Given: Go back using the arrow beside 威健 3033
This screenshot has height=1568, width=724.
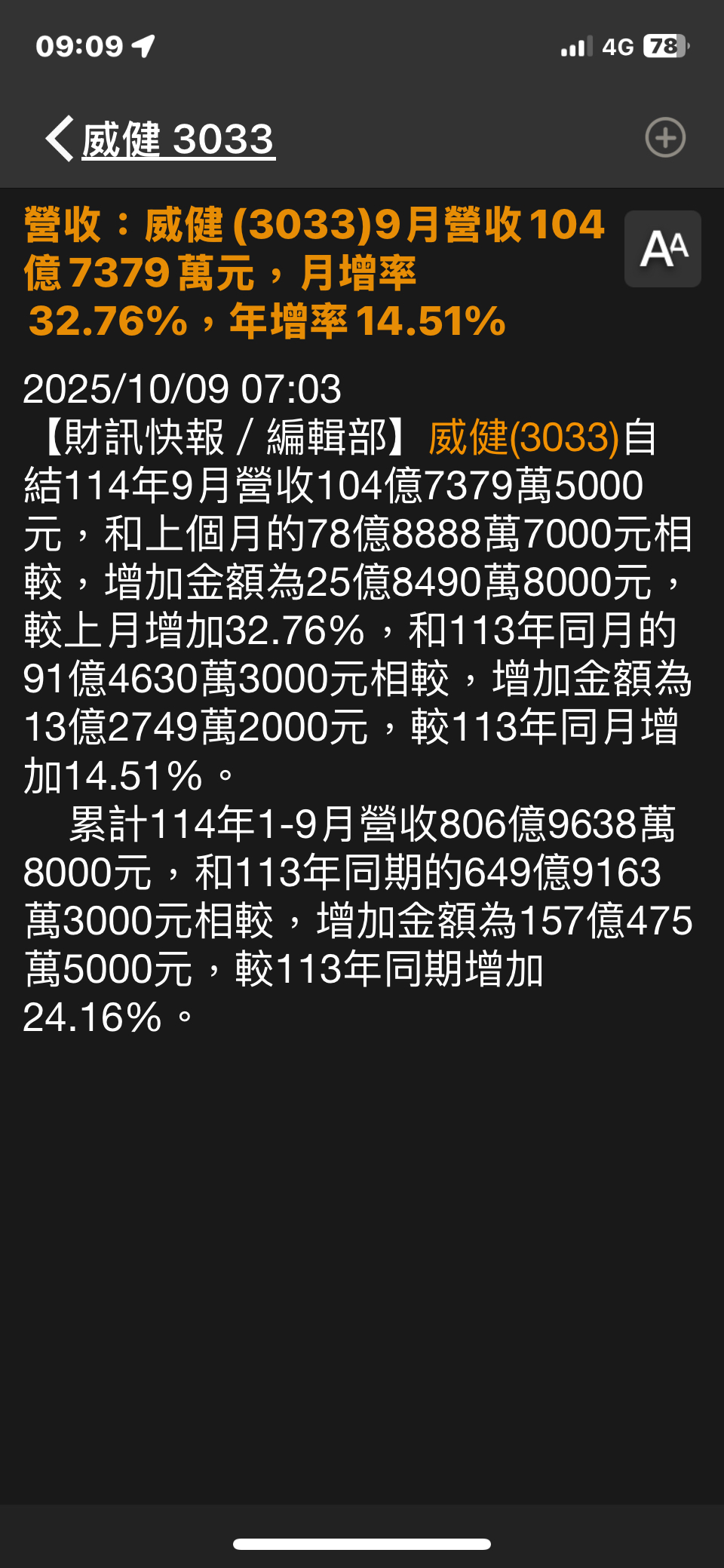Looking at the screenshot, I should coord(59,138).
